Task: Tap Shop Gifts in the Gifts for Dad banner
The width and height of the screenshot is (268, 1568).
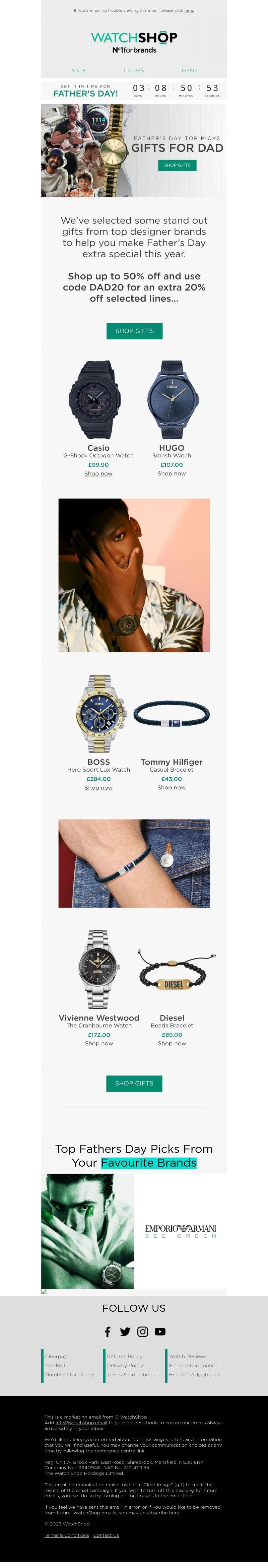Action: (x=177, y=165)
